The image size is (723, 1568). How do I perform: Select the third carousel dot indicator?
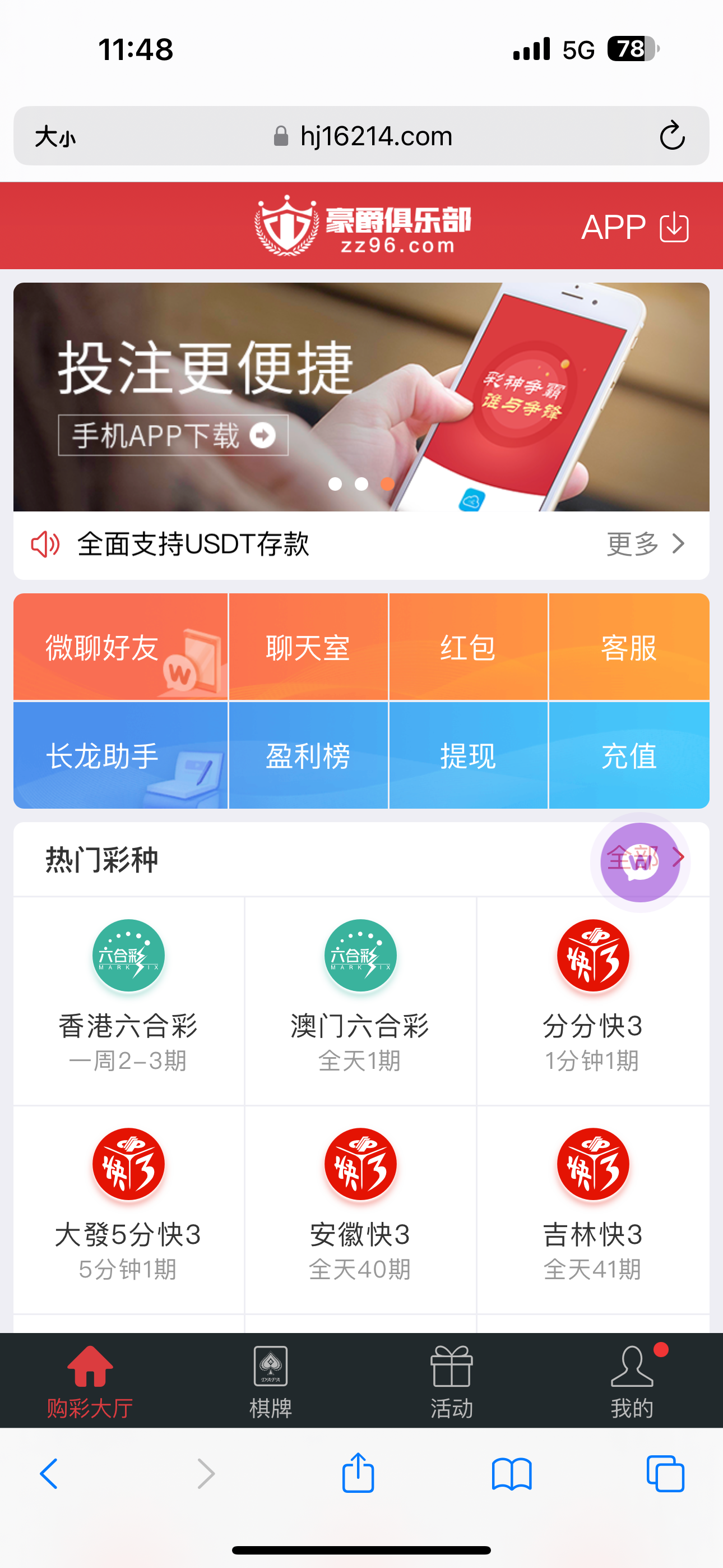(x=387, y=485)
